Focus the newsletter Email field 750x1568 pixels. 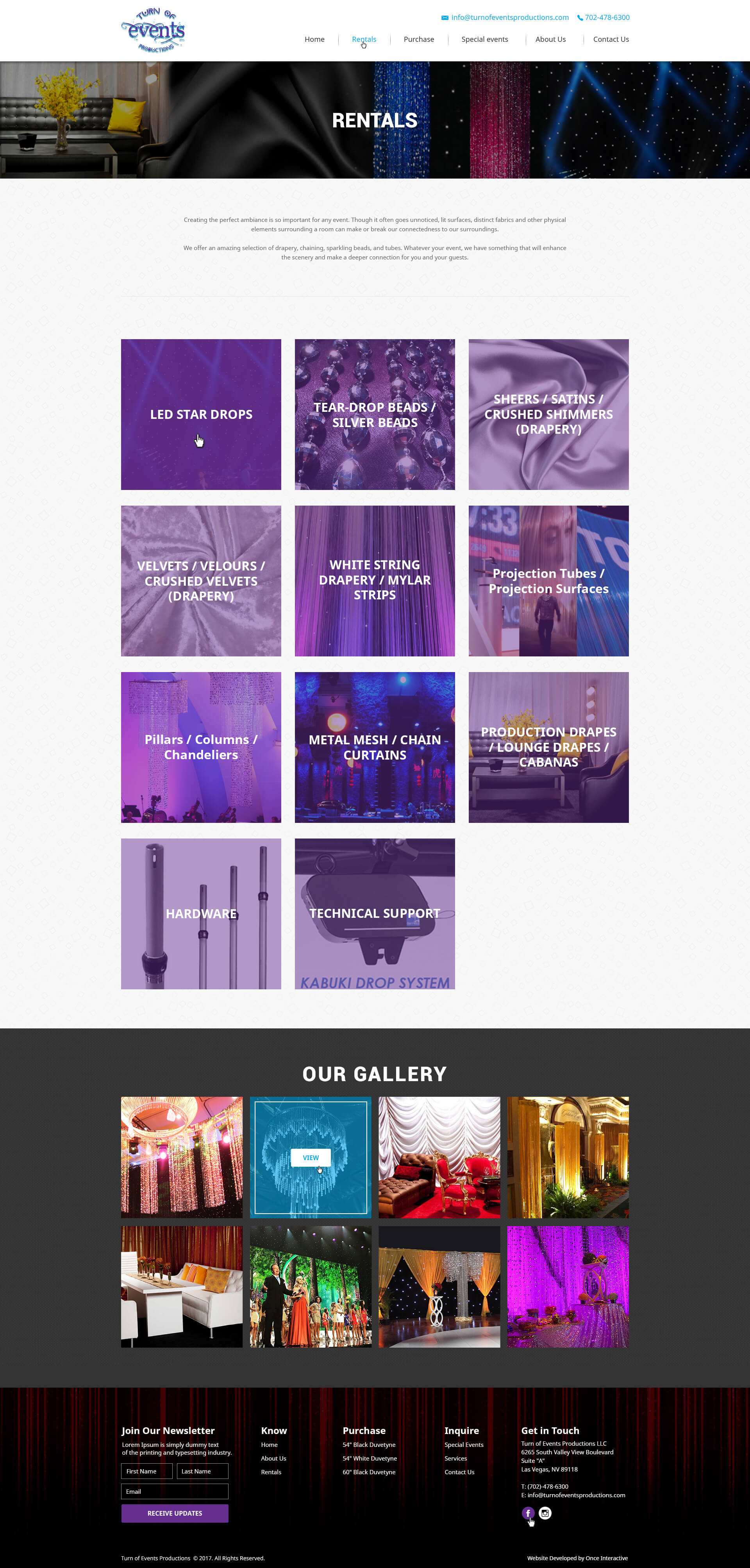[x=175, y=1491]
